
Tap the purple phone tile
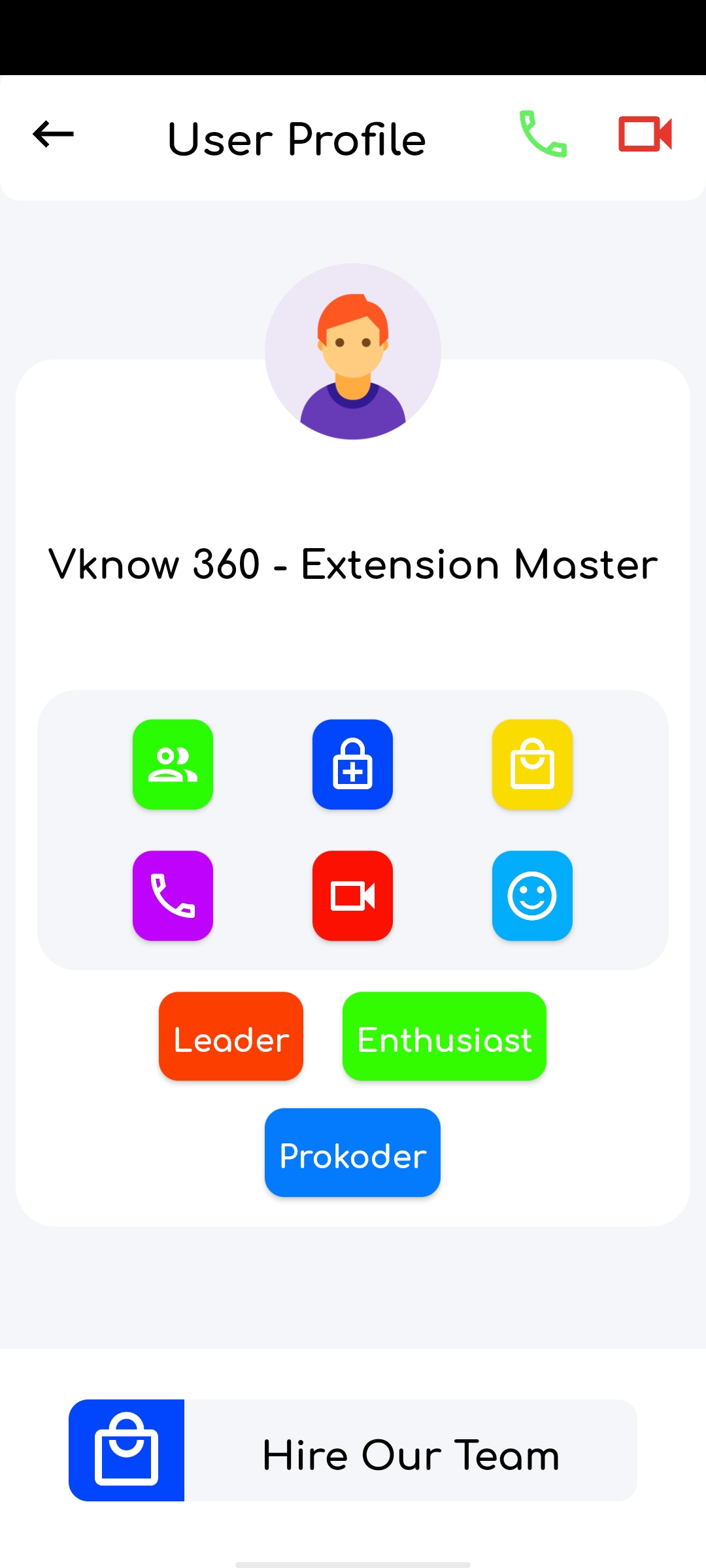point(173,896)
